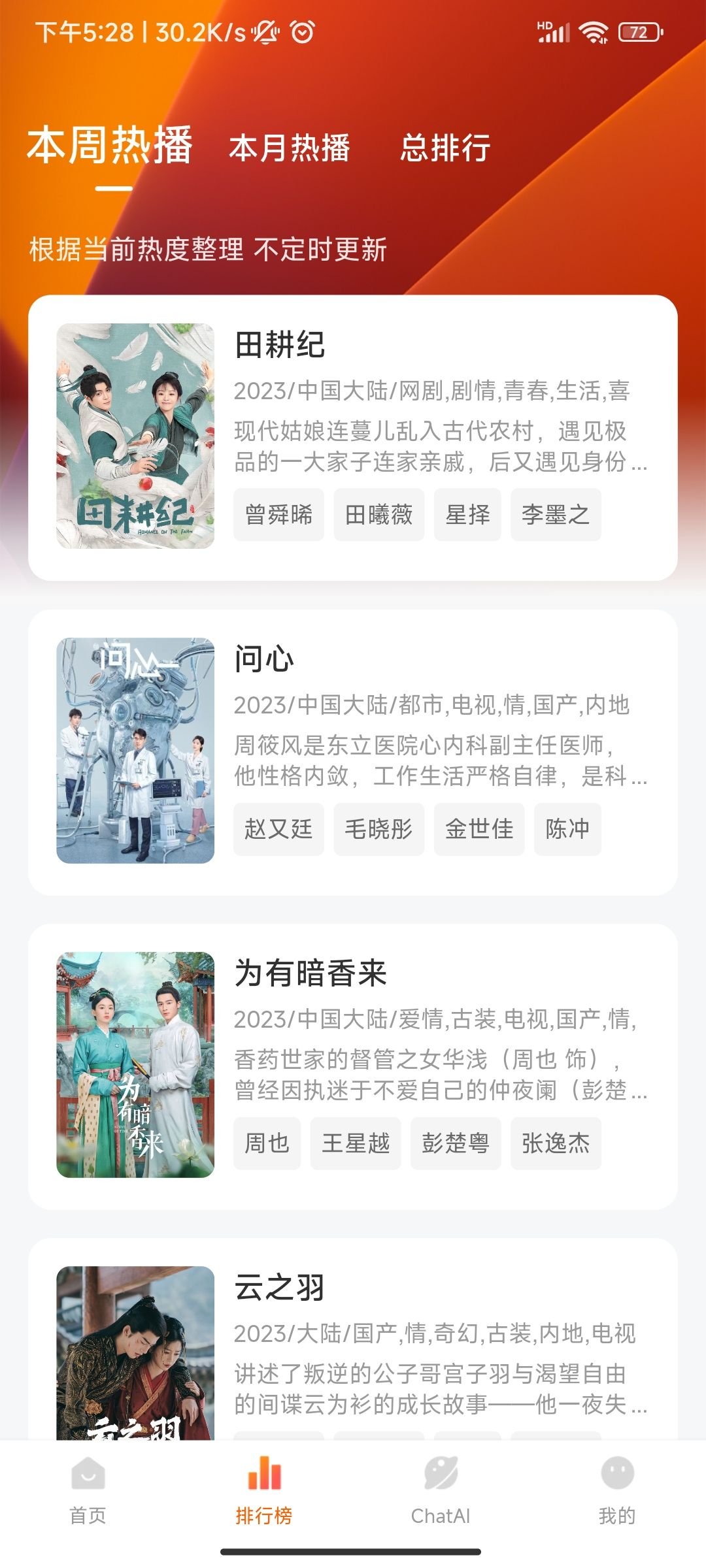This screenshot has width=706, height=1568.
Task: Select the 田曦薇 actor chip
Action: (378, 515)
